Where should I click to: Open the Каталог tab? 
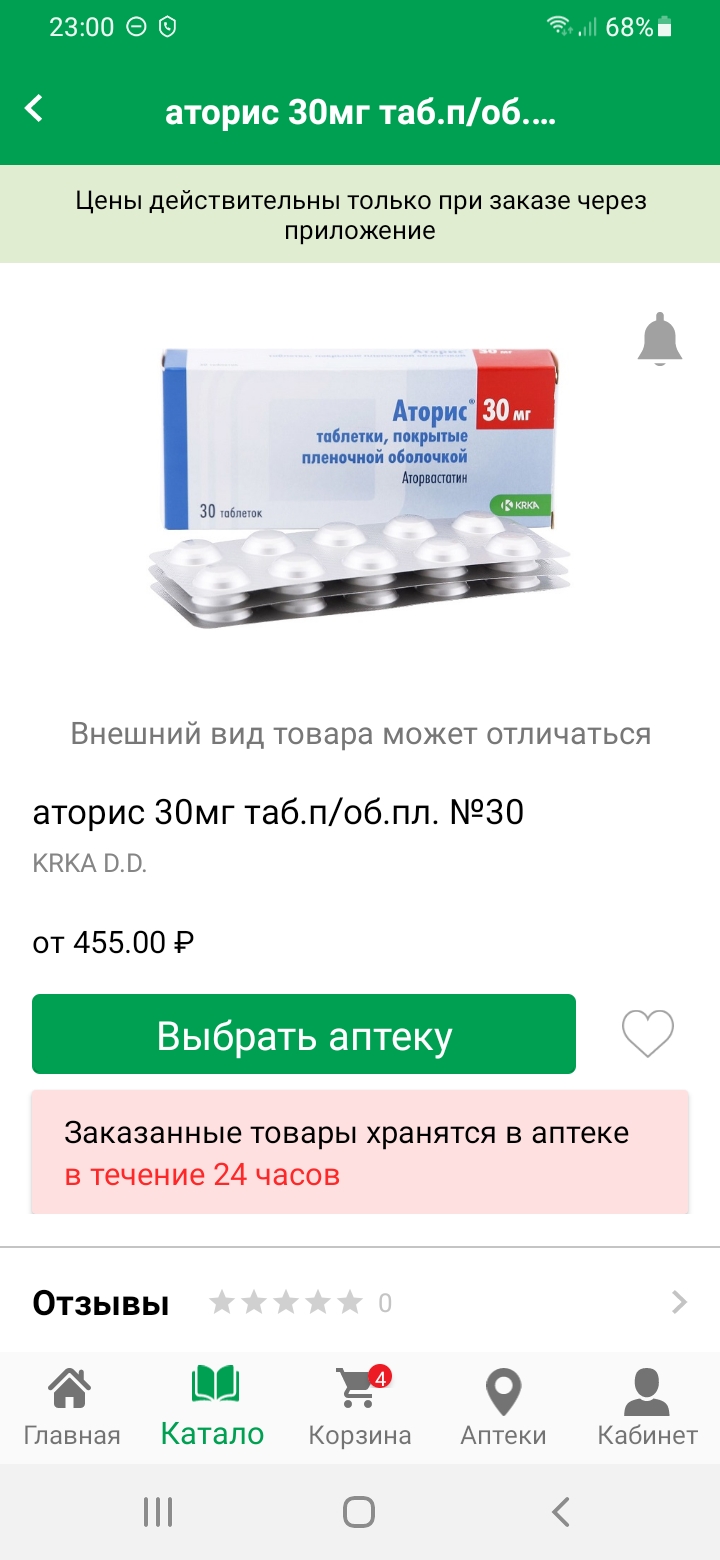[213, 1408]
